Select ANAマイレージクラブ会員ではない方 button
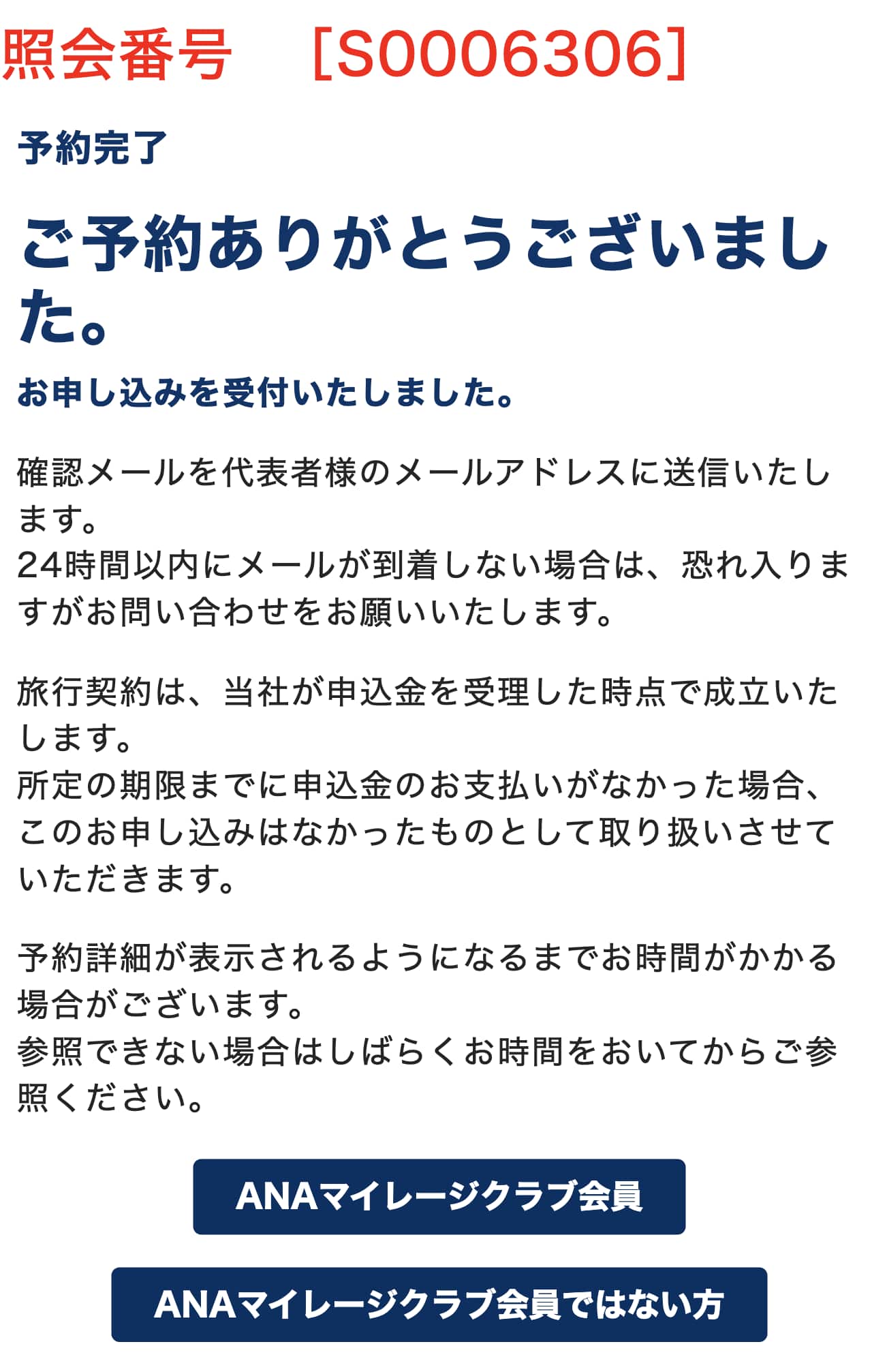This screenshot has height=1372, width=887. pos(439,1305)
